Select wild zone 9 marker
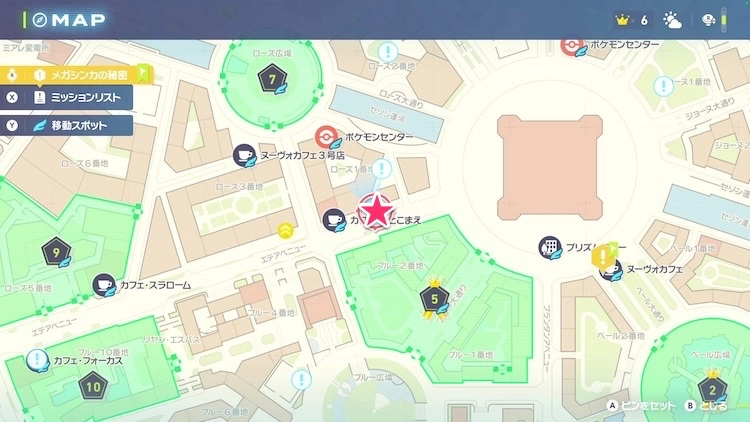Screen dimensions: 750x422 point(55,253)
